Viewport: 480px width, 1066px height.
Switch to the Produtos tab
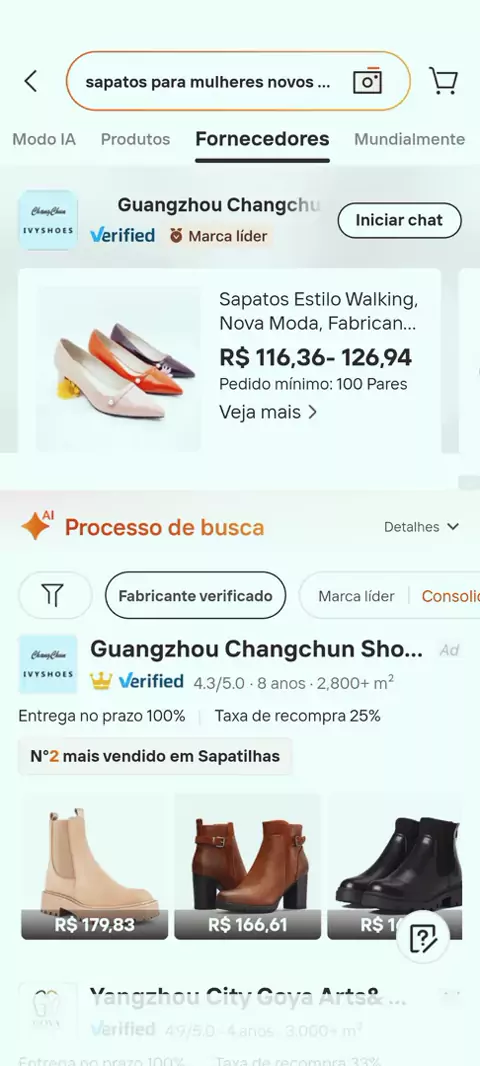coord(135,139)
